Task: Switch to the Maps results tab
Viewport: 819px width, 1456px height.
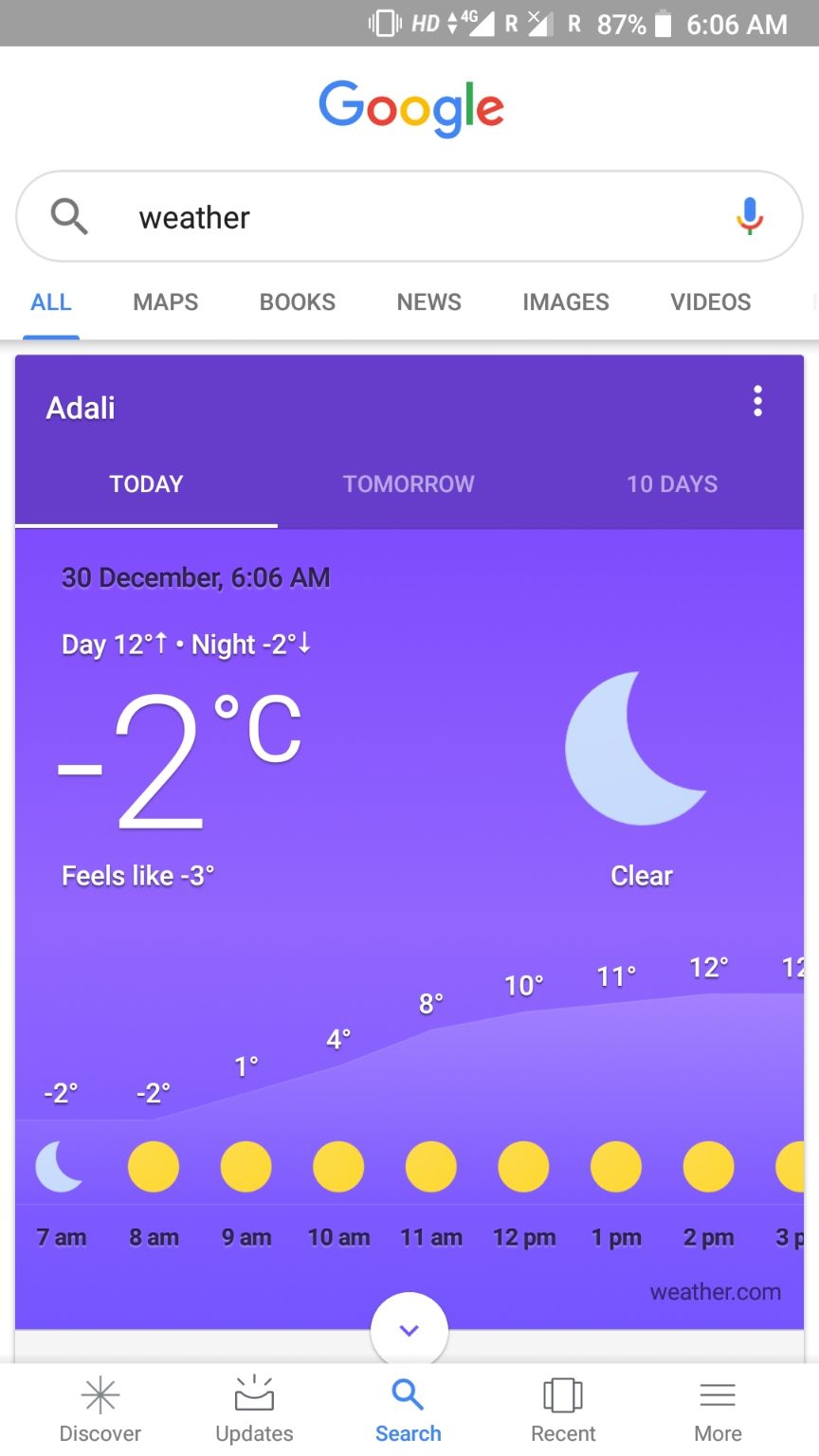Action: [x=165, y=302]
